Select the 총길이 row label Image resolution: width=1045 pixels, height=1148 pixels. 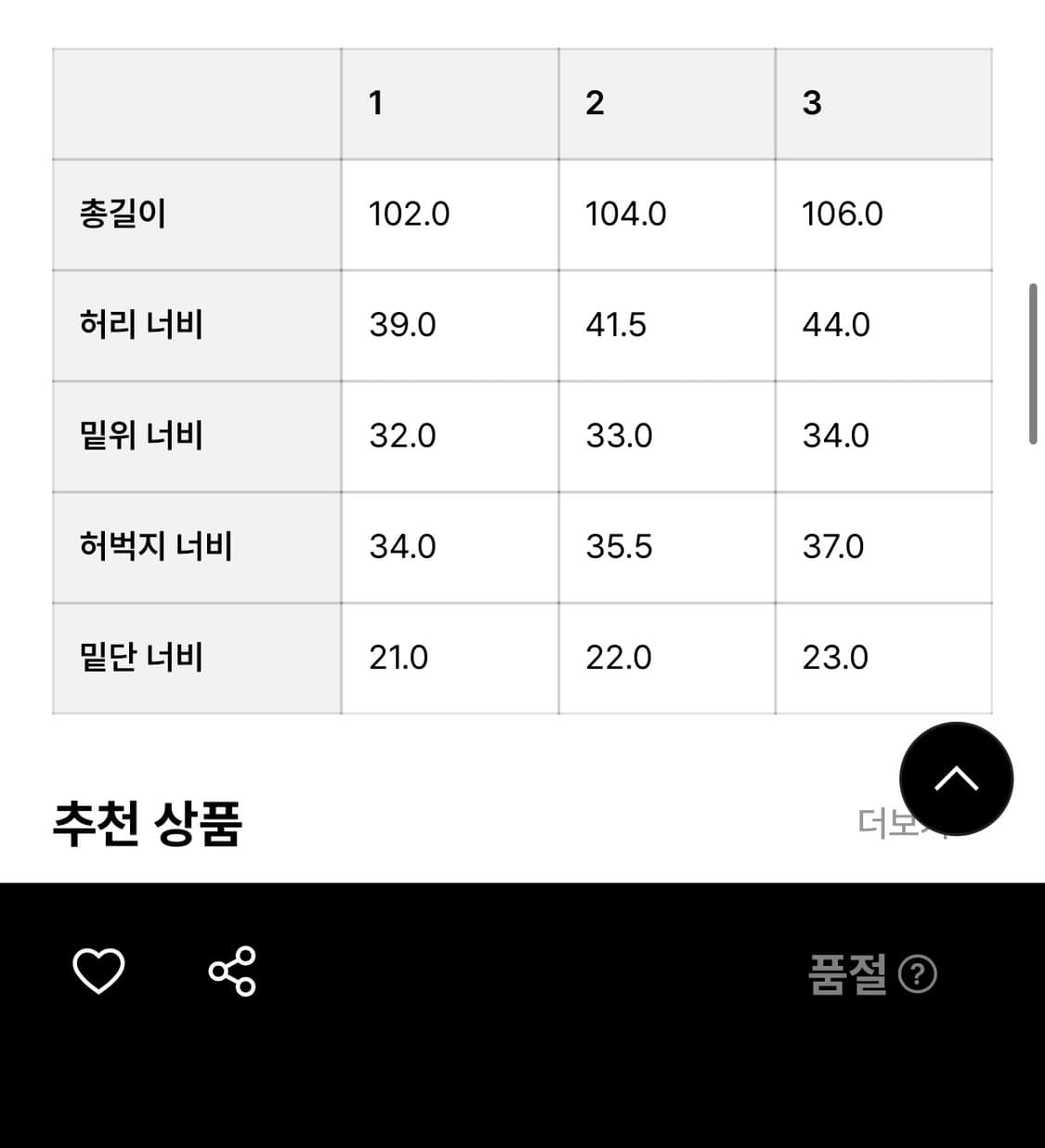pyautogui.click(x=121, y=214)
